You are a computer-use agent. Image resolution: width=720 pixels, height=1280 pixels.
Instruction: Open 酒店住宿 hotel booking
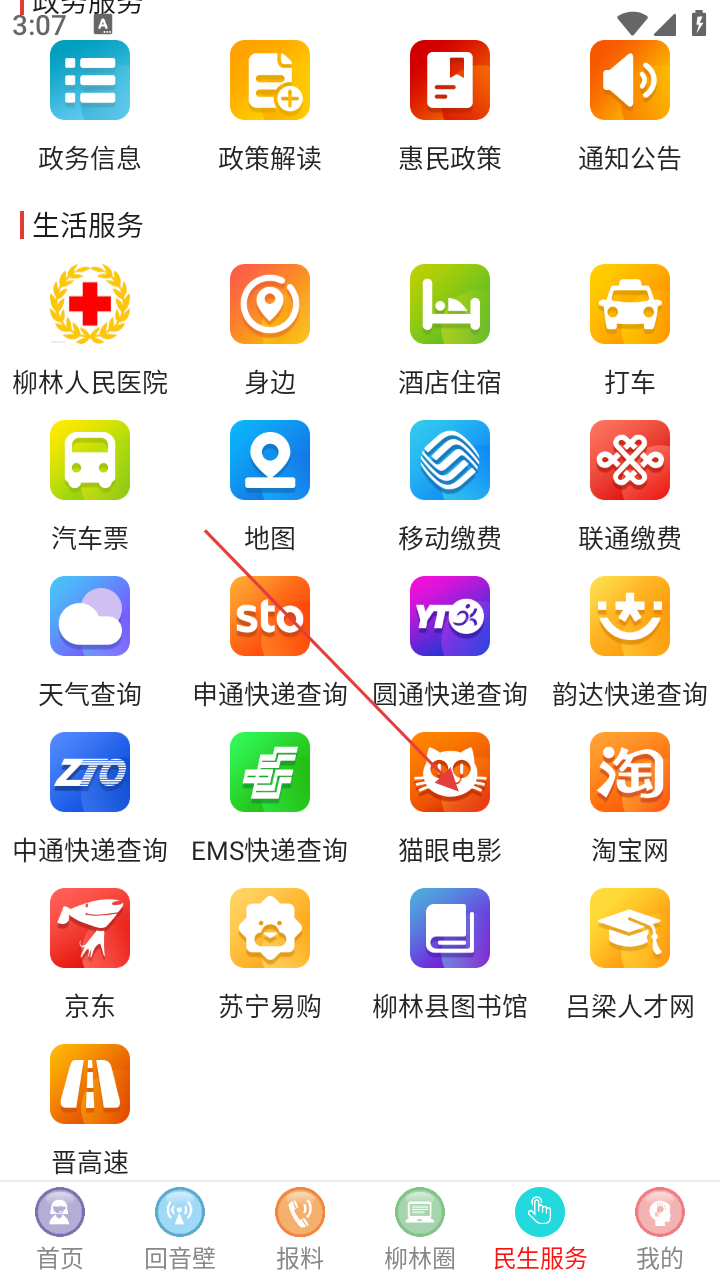click(x=450, y=304)
